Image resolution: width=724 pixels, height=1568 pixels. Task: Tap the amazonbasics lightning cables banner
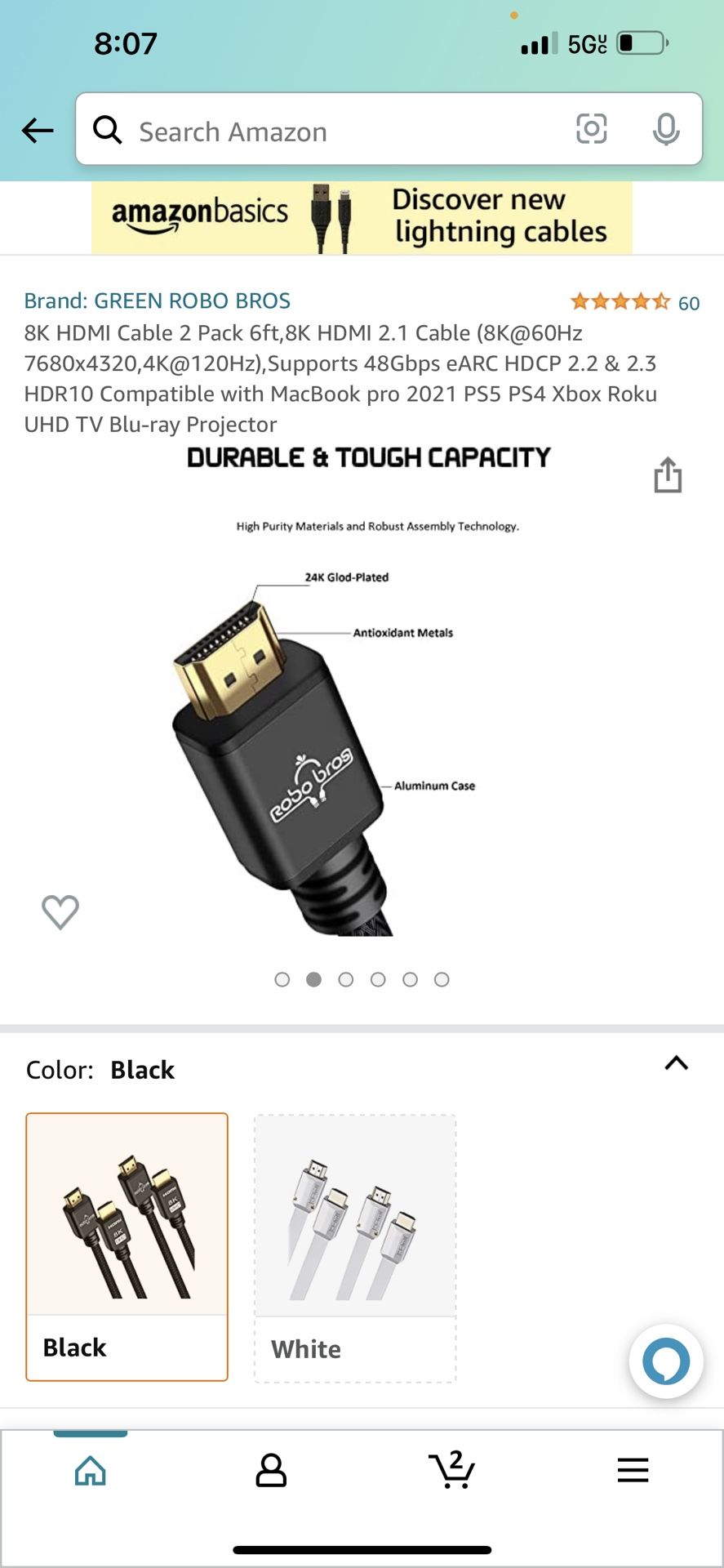tap(362, 217)
